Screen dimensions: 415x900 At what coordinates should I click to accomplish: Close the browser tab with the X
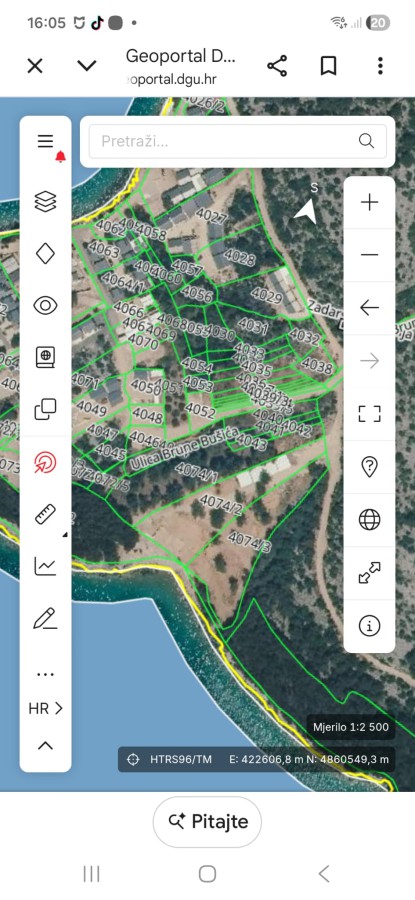pyautogui.click(x=35, y=66)
